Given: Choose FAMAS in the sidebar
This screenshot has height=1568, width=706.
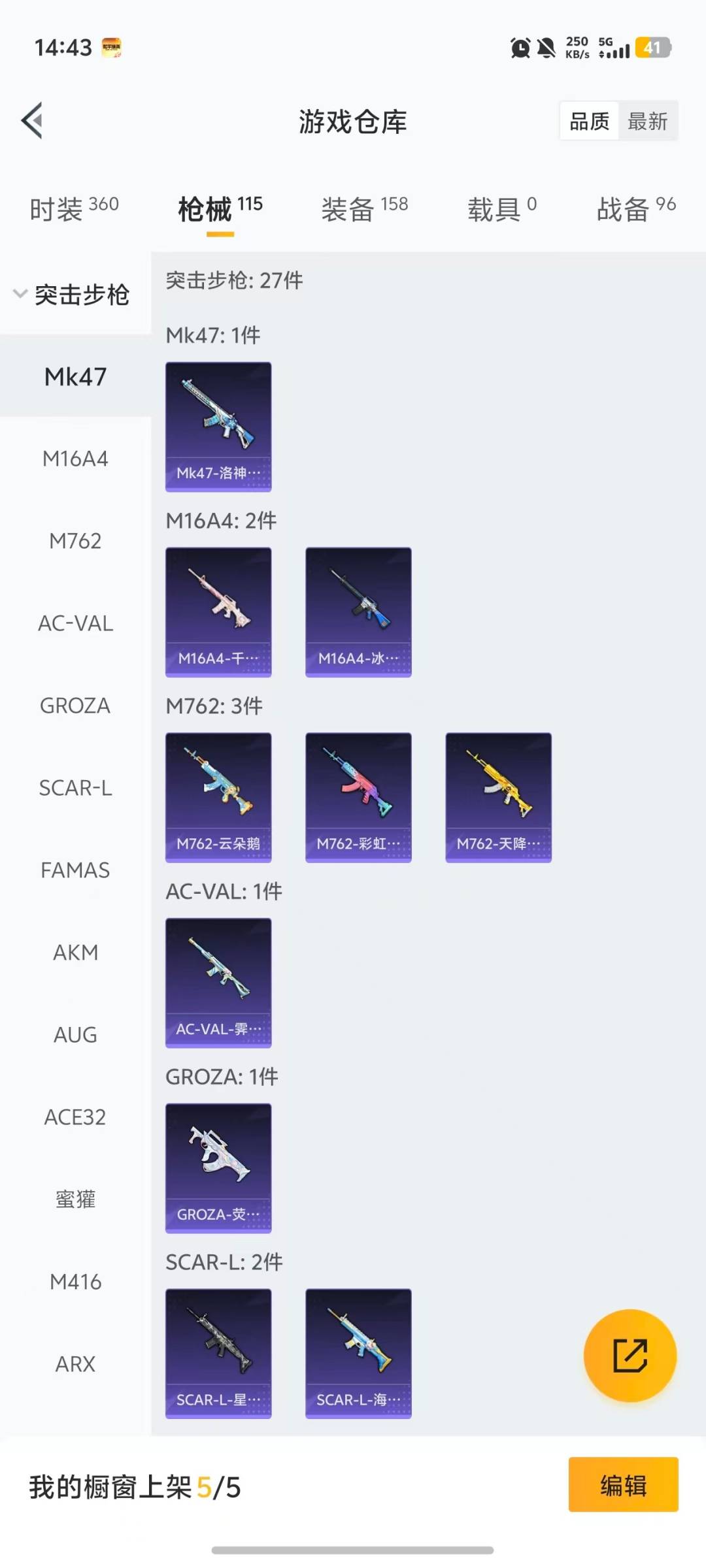Looking at the screenshot, I should point(75,871).
